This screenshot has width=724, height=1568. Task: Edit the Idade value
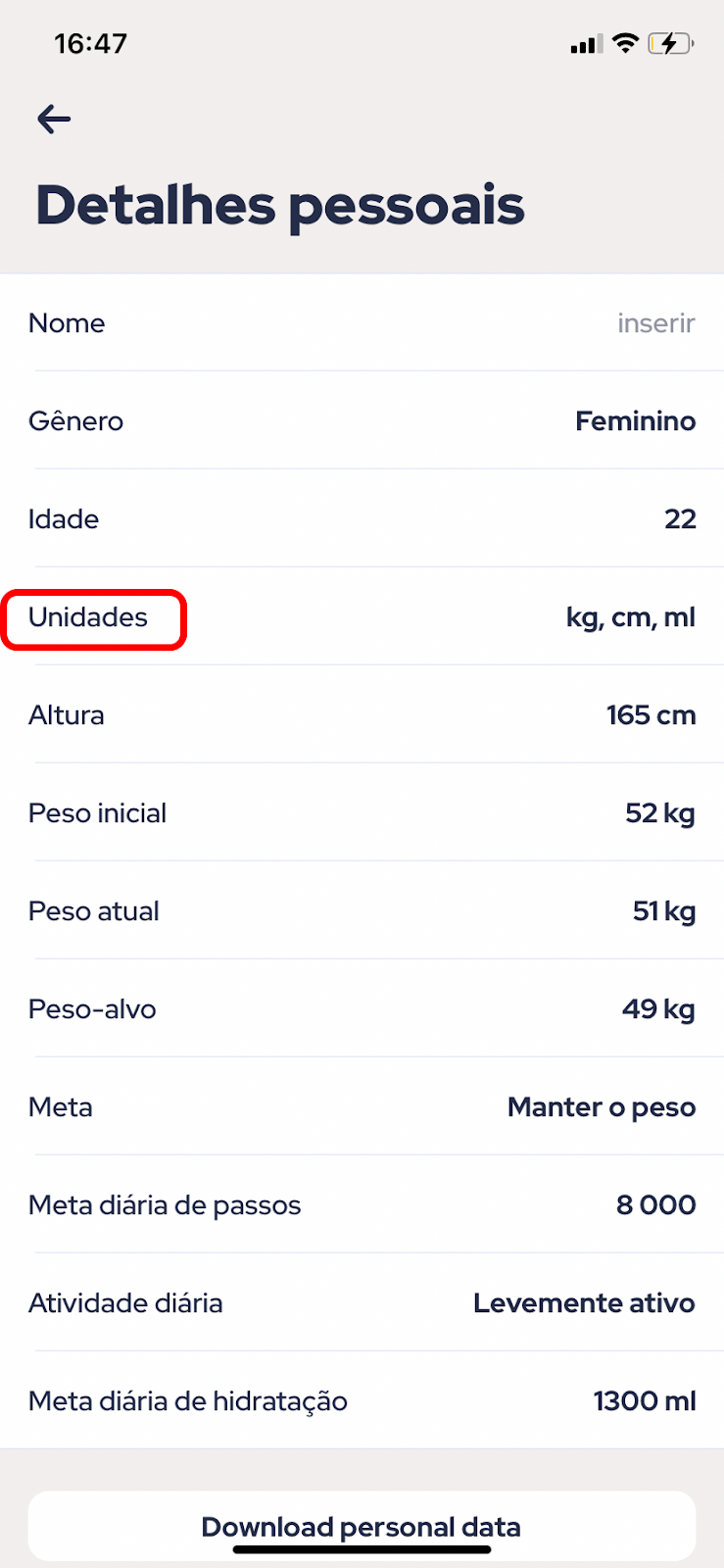[x=362, y=518]
